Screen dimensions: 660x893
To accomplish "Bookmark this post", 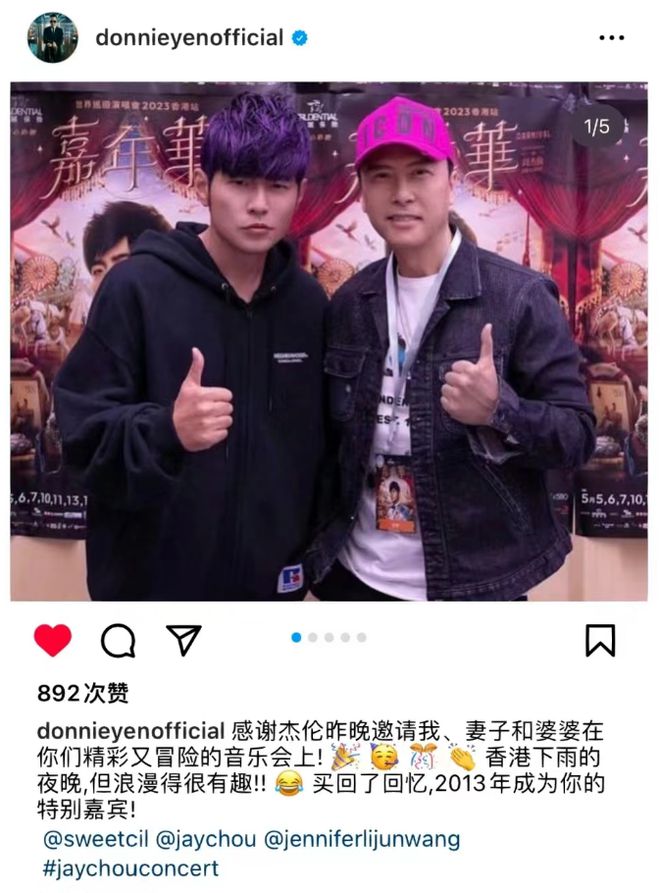I will tap(600, 640).
